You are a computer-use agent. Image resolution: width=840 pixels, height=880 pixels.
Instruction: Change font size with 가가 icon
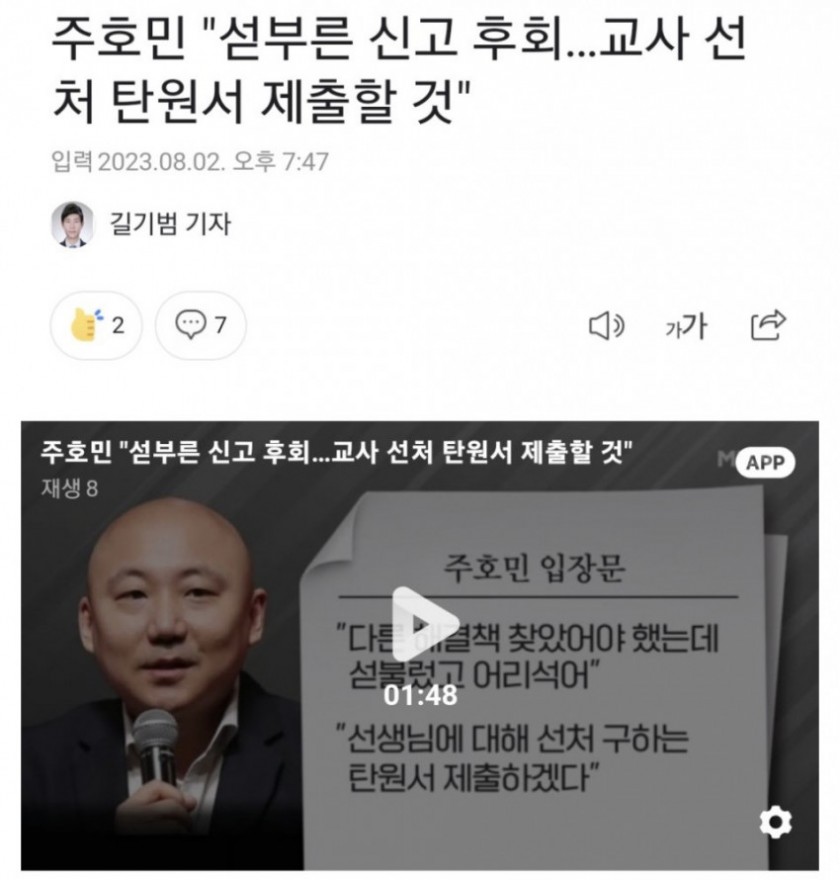[x=685, y=325]
